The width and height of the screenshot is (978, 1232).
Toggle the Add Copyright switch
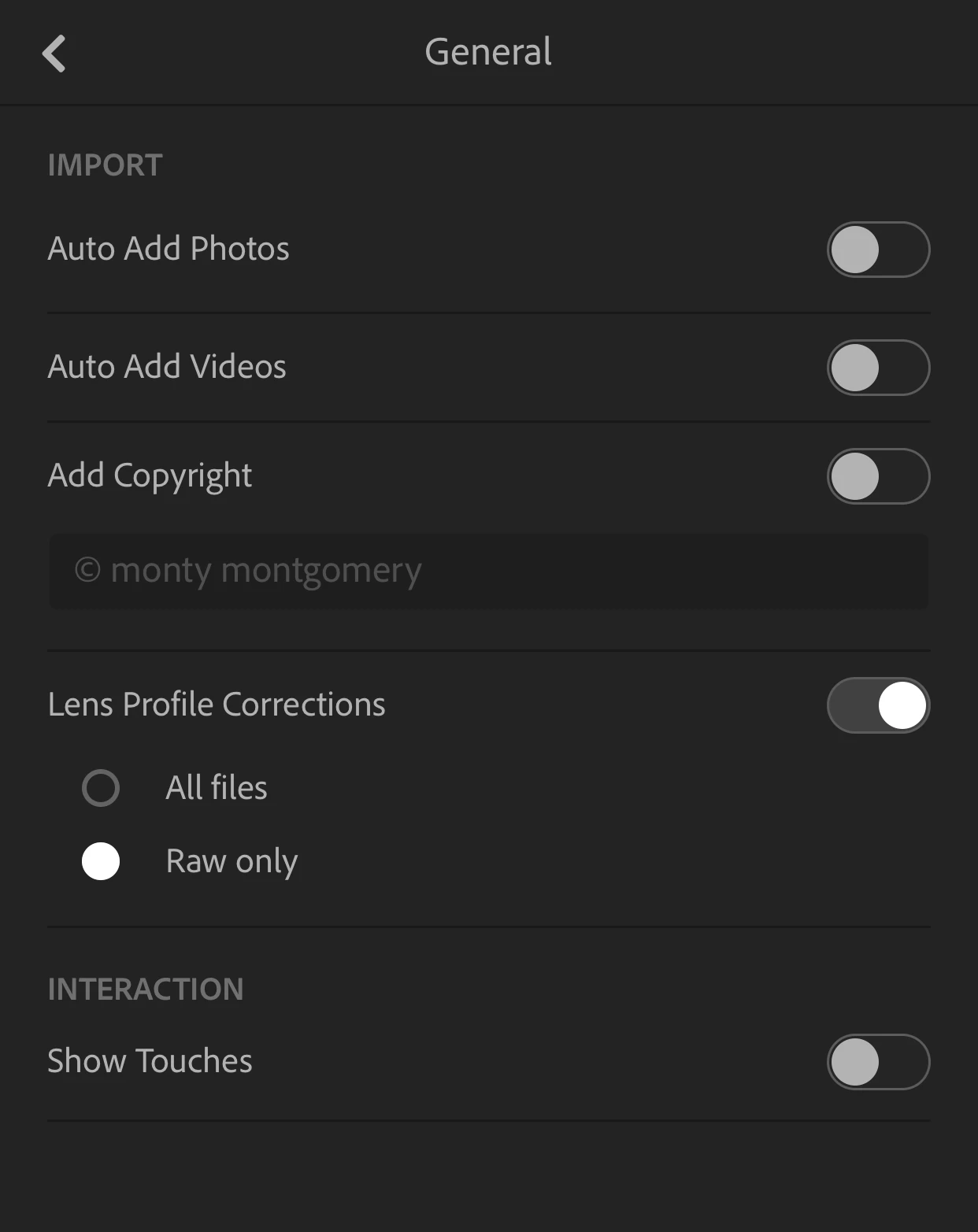click(x=878, y=476)
